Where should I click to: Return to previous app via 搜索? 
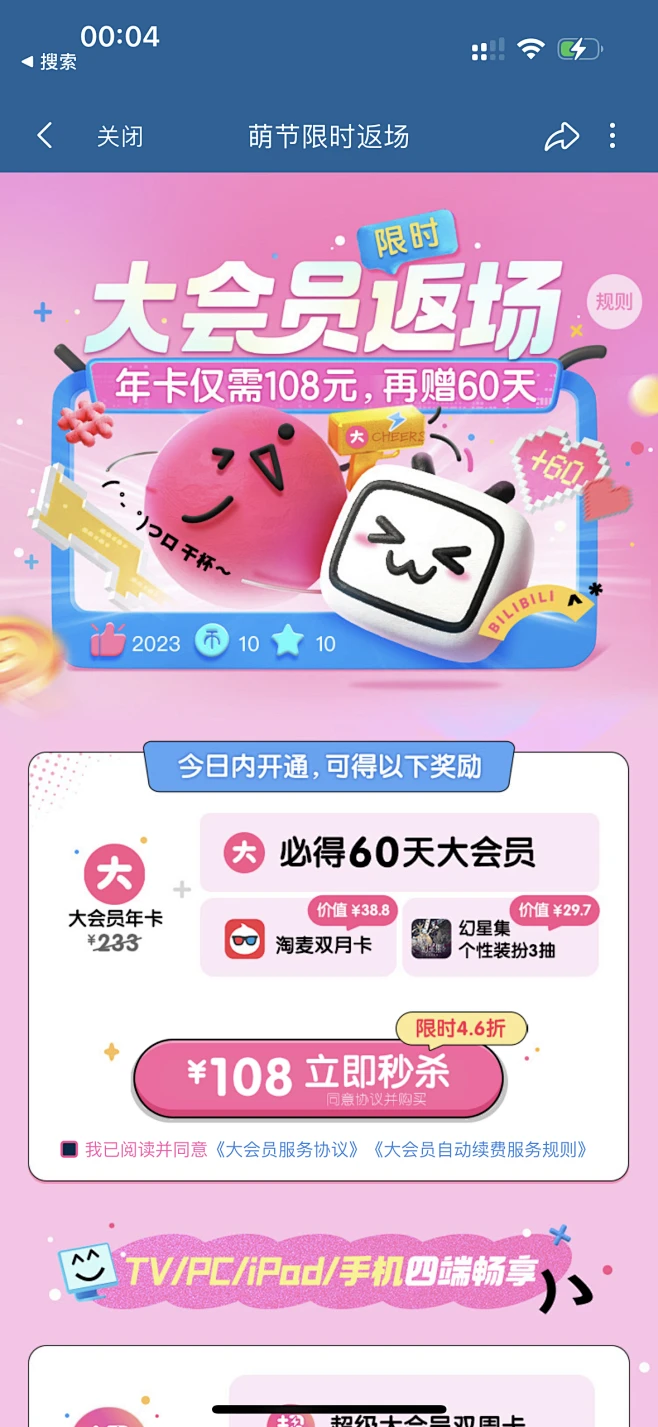click(x=49, y=62)
